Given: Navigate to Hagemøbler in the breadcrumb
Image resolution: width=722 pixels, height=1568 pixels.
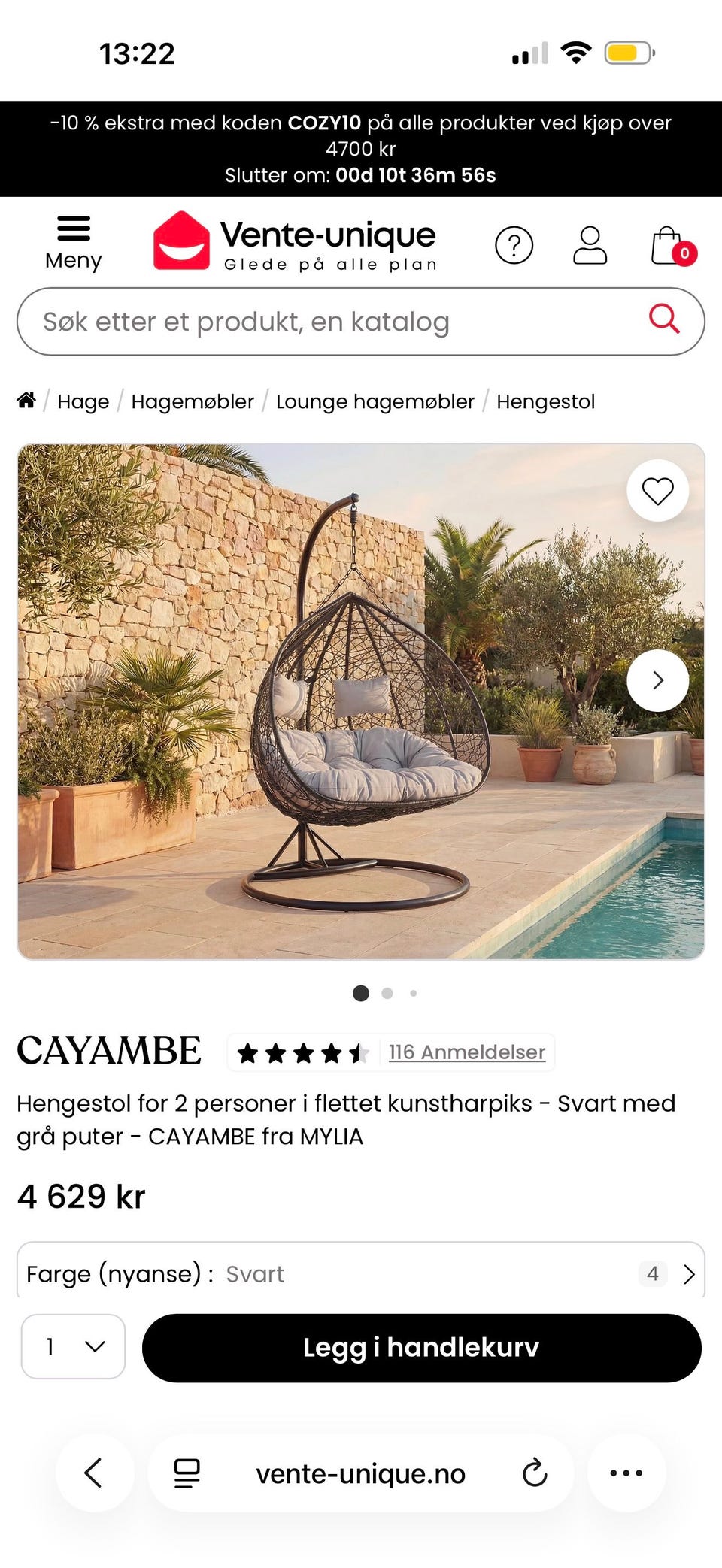Looking at the screenshot, I should (x=193, y=401).
